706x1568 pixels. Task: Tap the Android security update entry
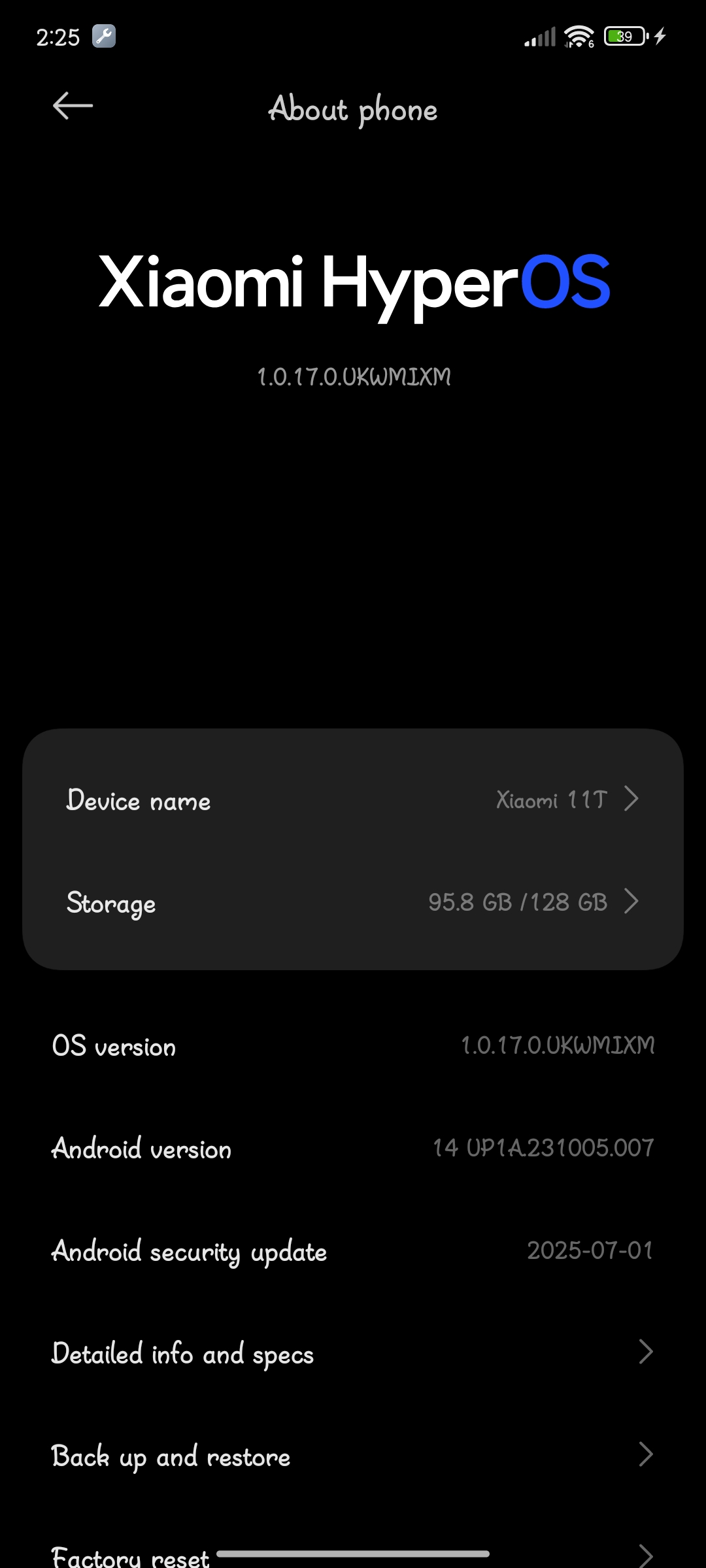coord(353,1250)
